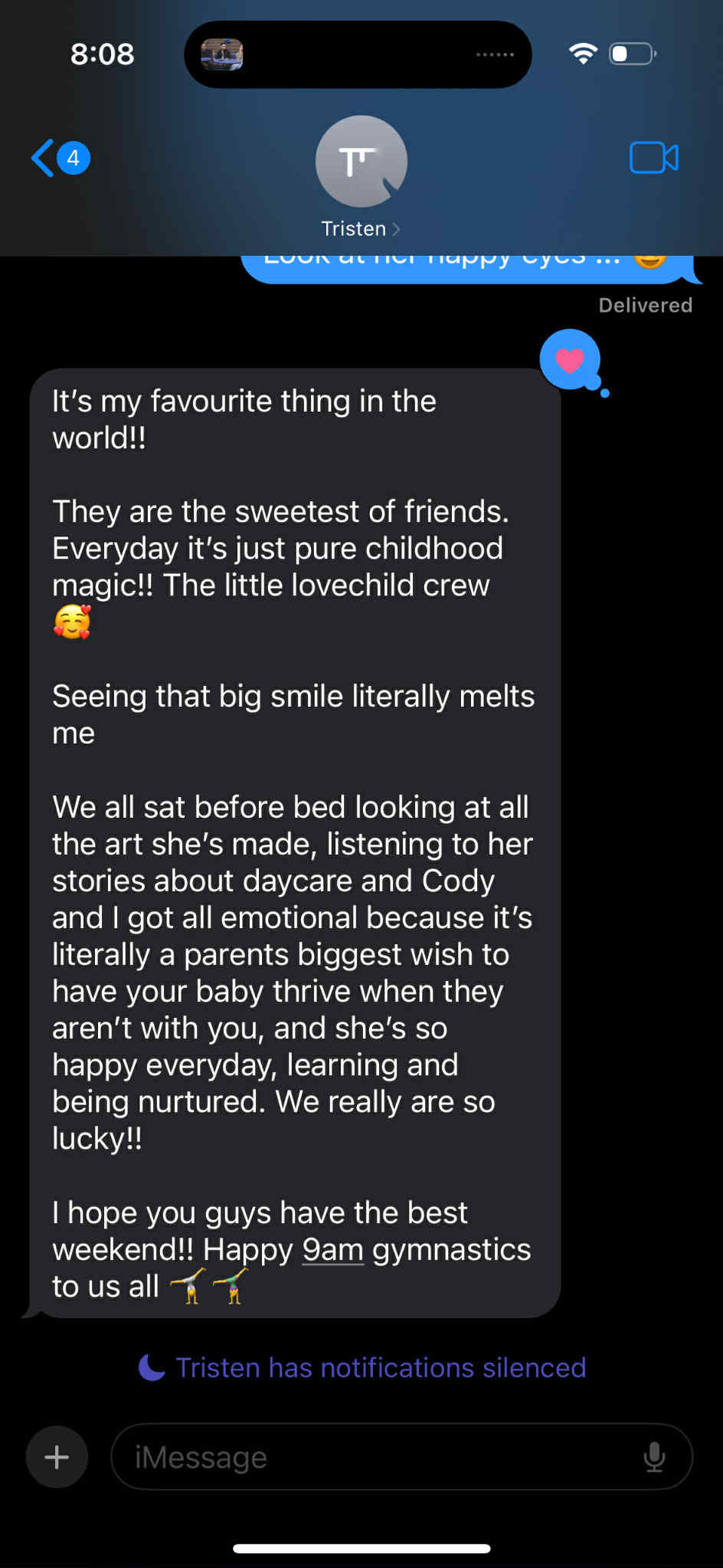Screen dimensions: 723x1568
Task: Tap the microphone icon to dictate a message
Action: click(x=655, y=1457)
